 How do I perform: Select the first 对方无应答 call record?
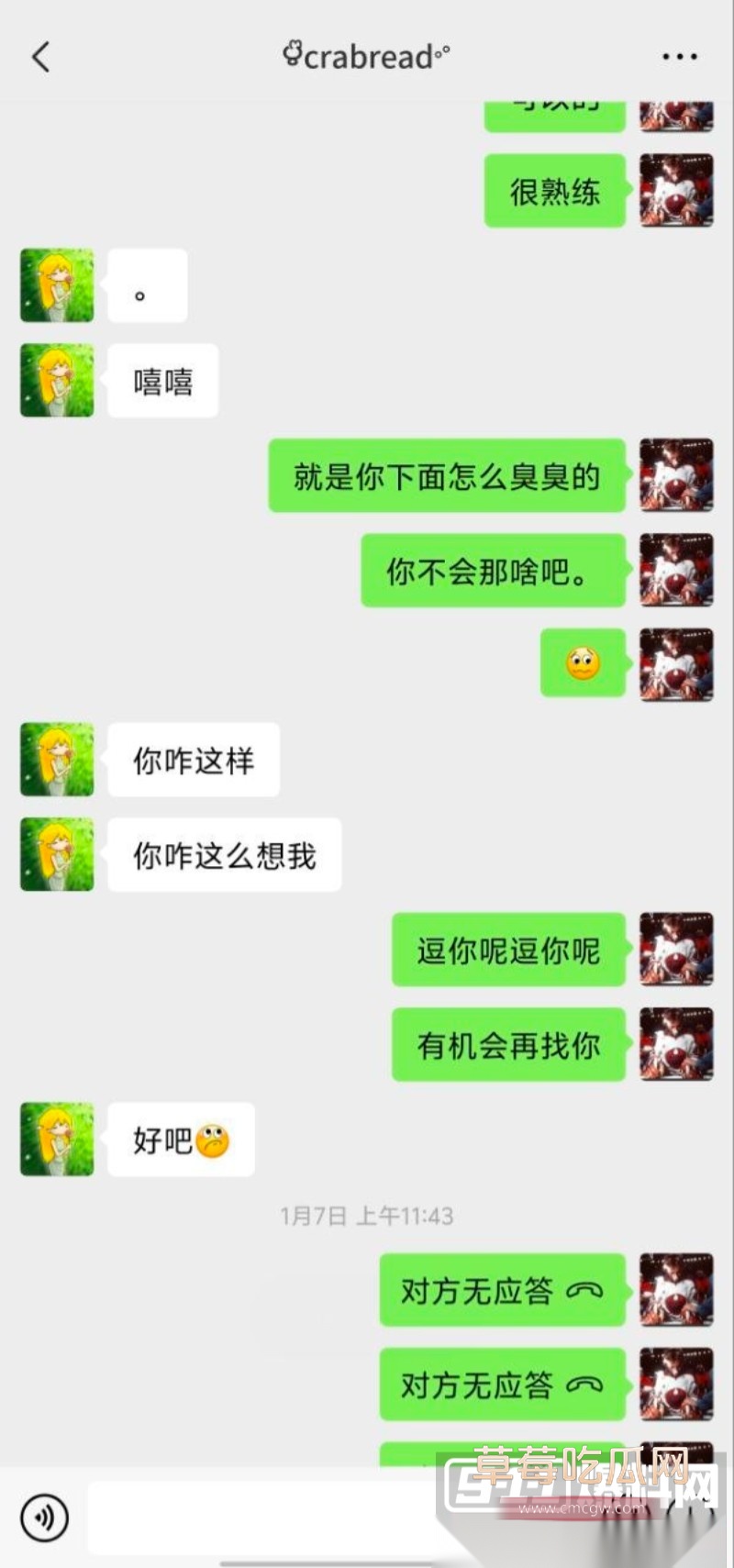pyautogui.click(x=500, y=1289)
